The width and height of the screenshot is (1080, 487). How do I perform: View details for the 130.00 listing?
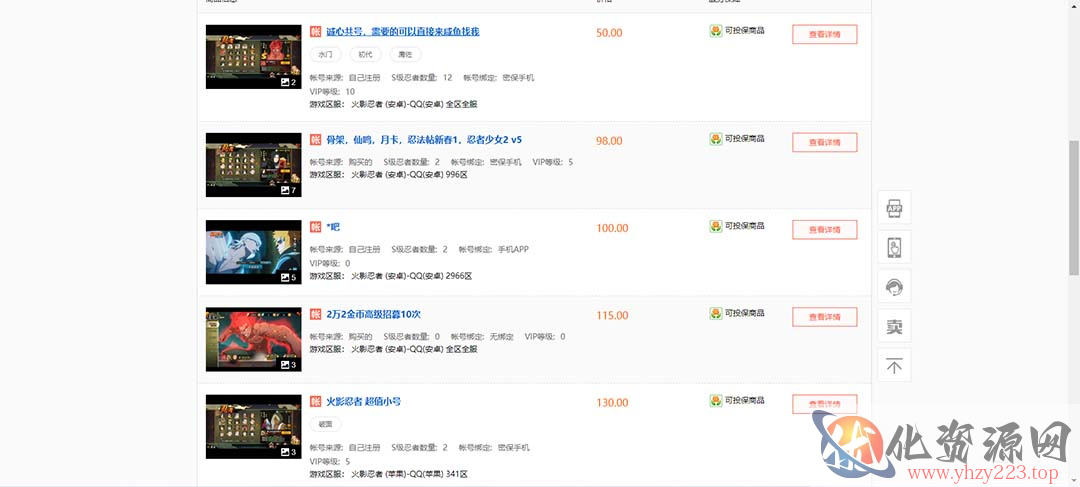824,404
